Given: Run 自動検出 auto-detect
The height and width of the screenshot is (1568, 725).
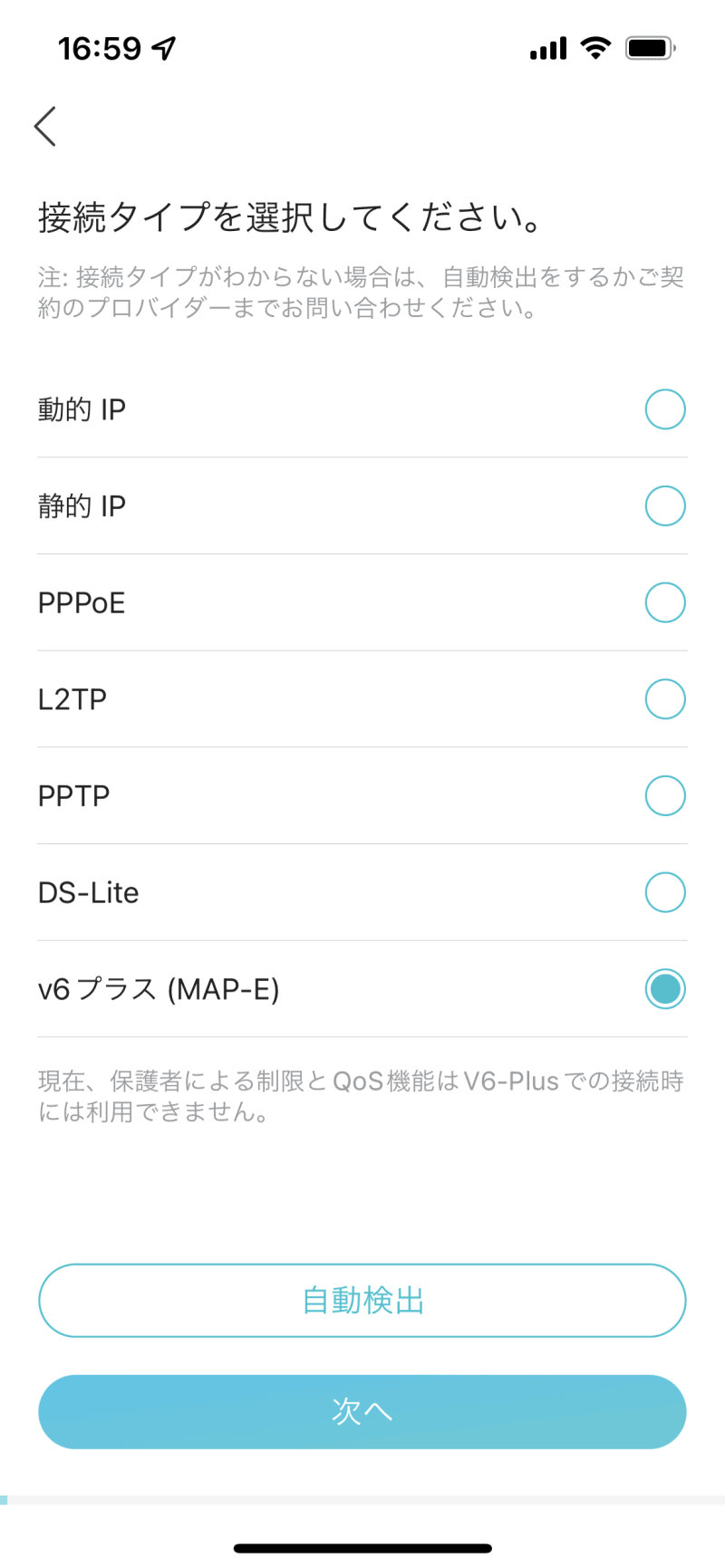Looking at the screenshot, I should coord(362,1301).
